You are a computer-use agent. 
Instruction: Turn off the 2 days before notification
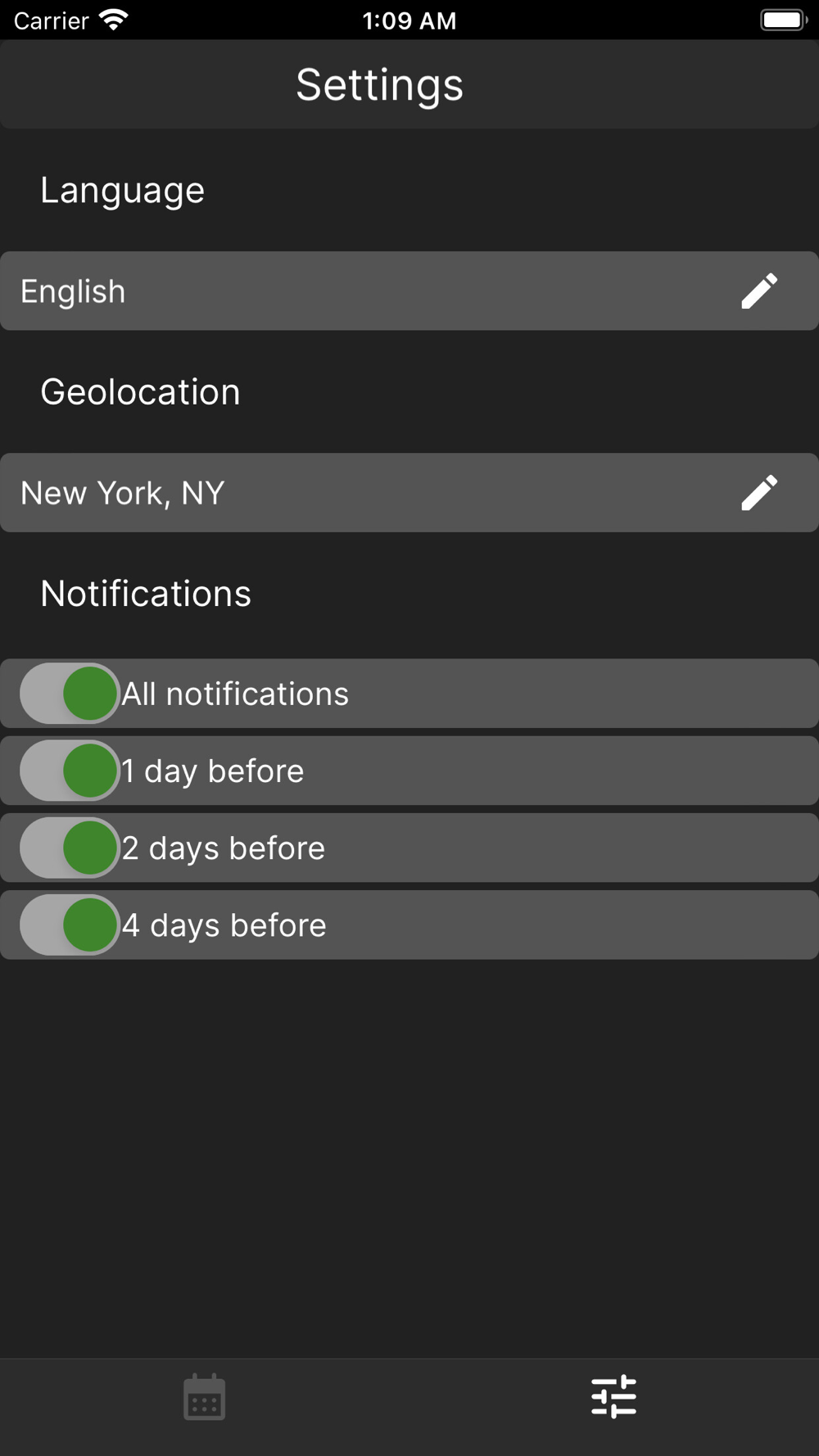click(70, 848)
